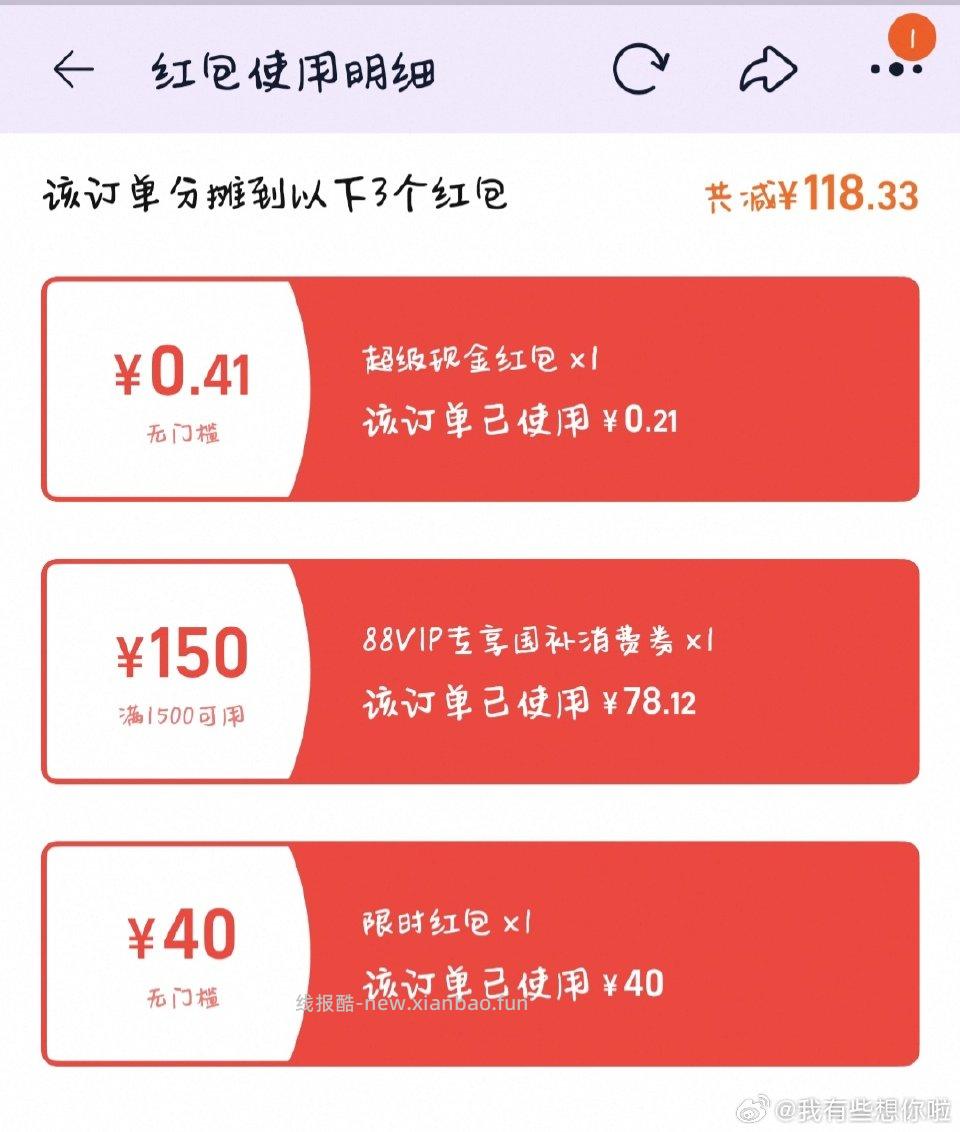This screenshot has height=1132, width=960.
Task: Tap 该订单已使用¥0.21 usage text
Action: click(520, 421)
